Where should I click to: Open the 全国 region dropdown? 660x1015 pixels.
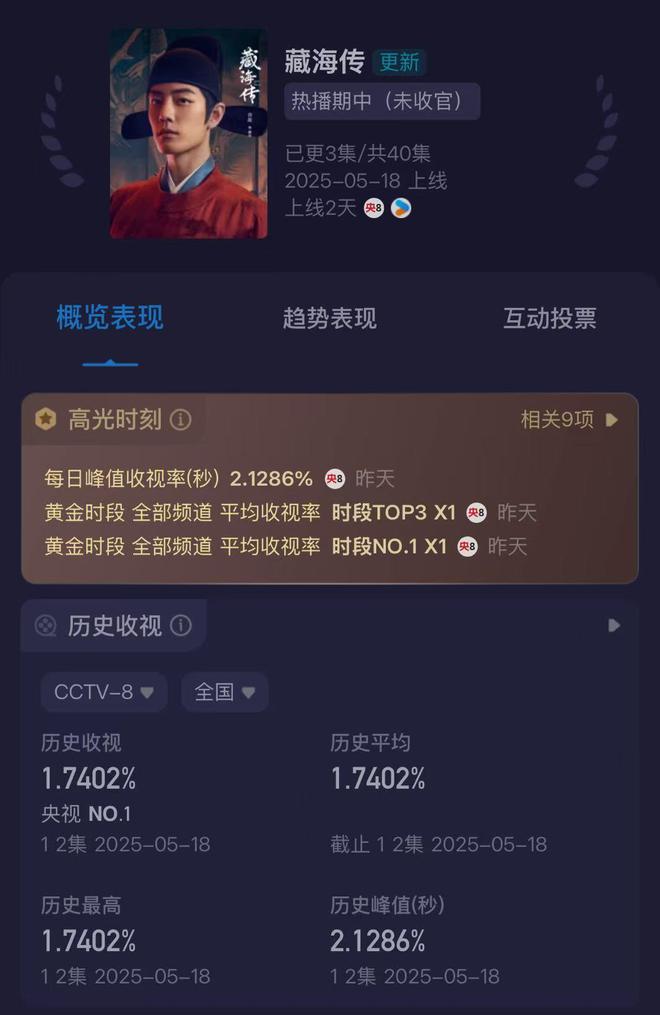click(x=224, y=692)
